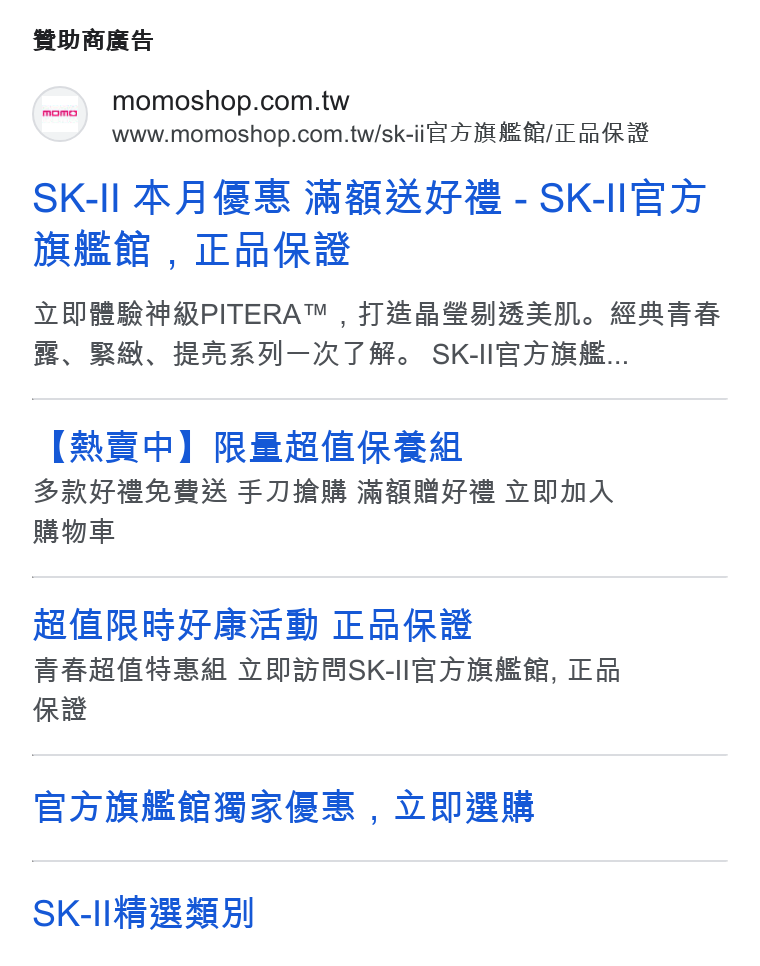Open 官方旗艦館獨家優惠，立即選購 link
The width and height of the screenshot is (760, 966).
pyautogui.click(x=283, y=807)
